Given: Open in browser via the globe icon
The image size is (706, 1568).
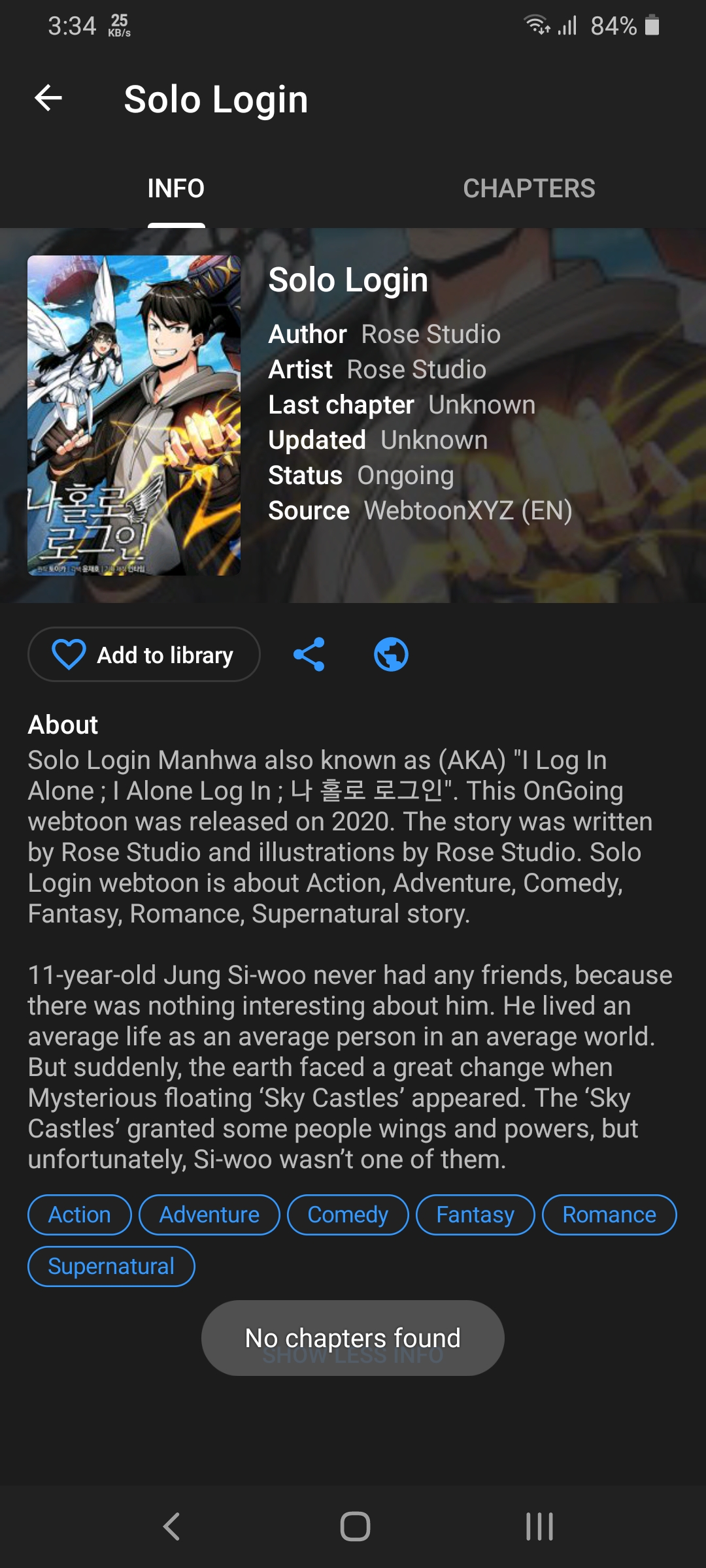Looking at the screenshot, I should coord(391,654).
